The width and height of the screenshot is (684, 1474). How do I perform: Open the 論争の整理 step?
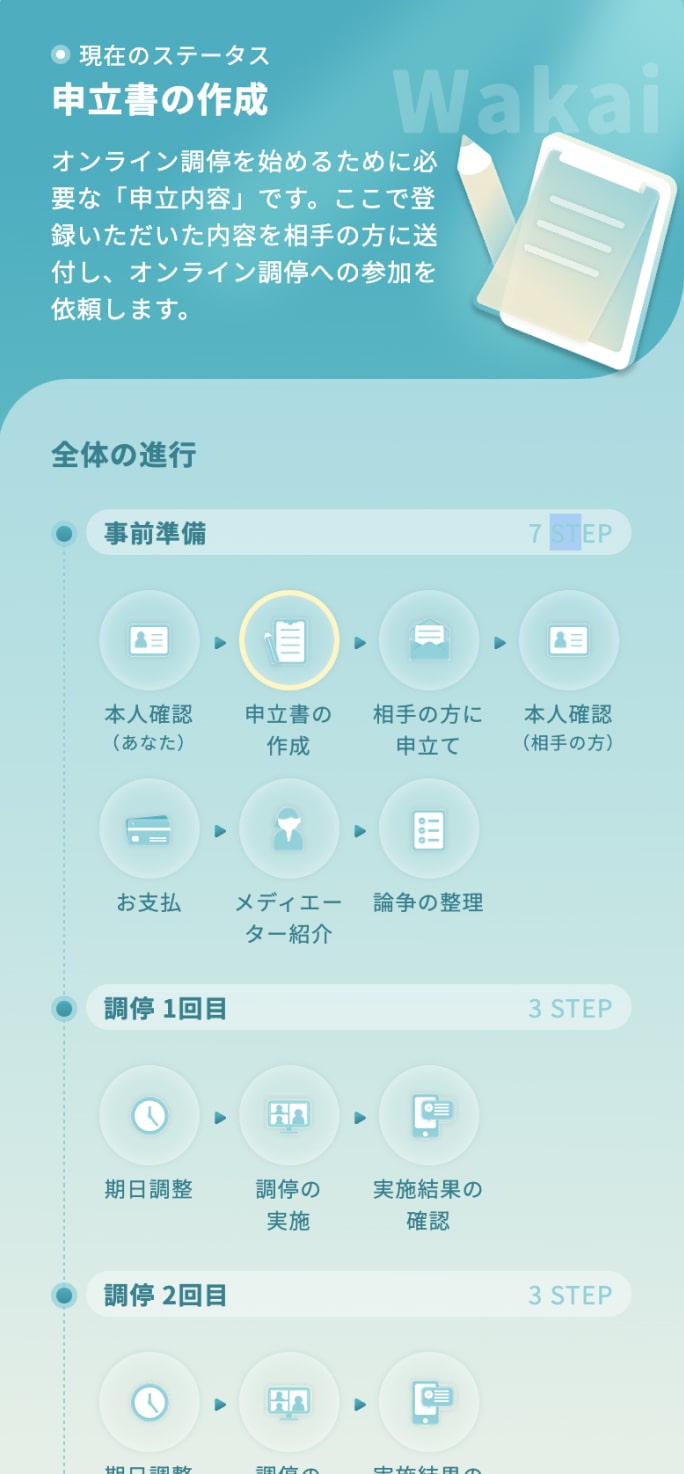click(x=428, y=829)
